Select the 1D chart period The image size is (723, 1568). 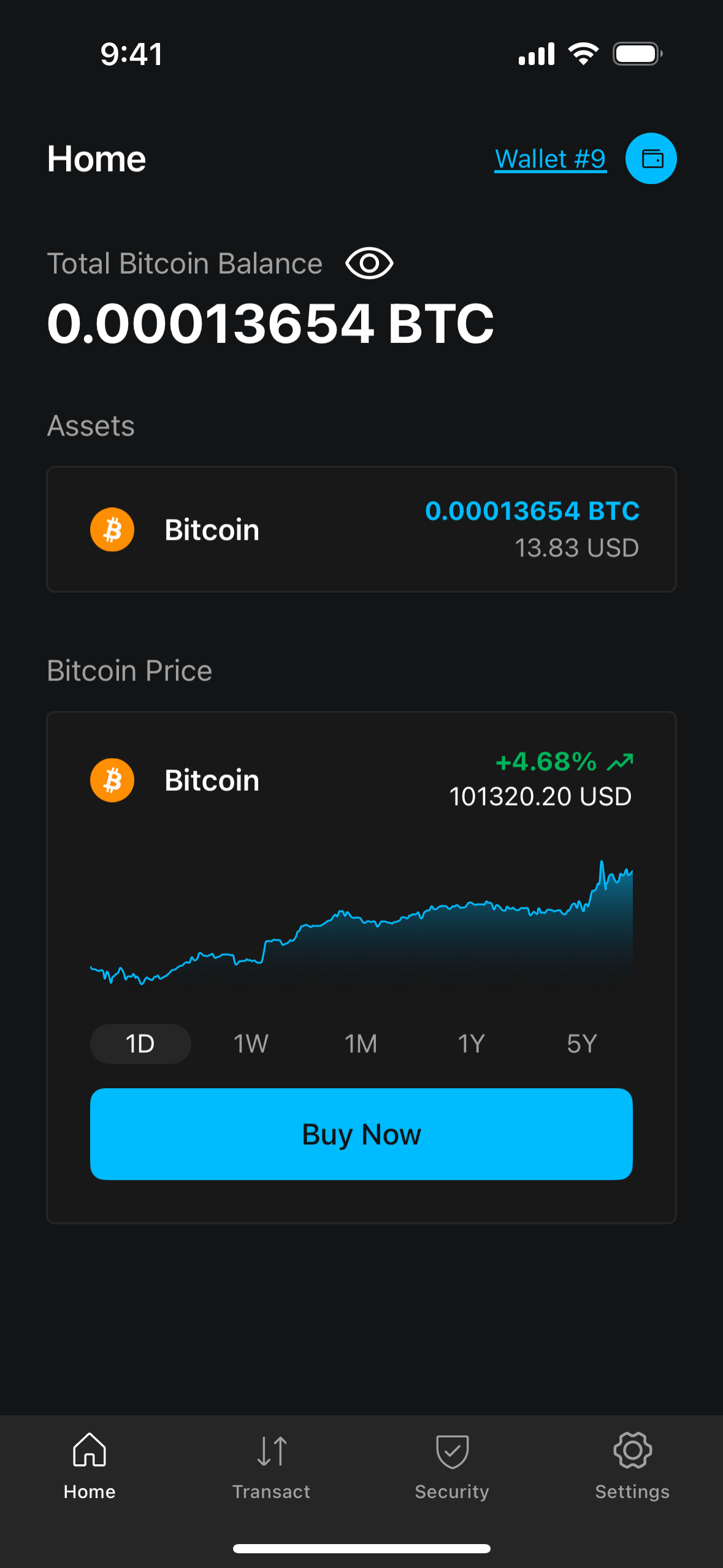pos(140,1043)
